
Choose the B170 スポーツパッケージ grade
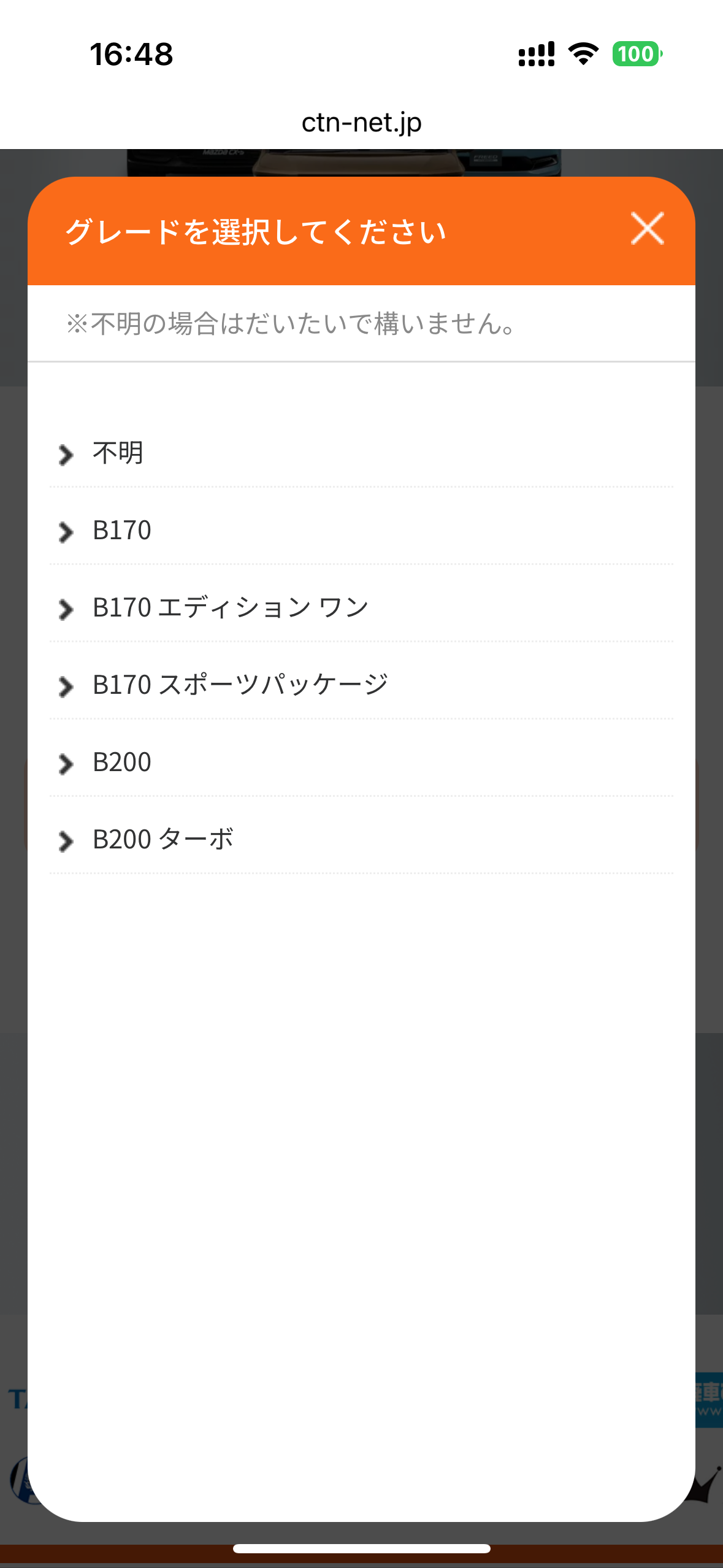pyautogui.click(x=239, y=685)
